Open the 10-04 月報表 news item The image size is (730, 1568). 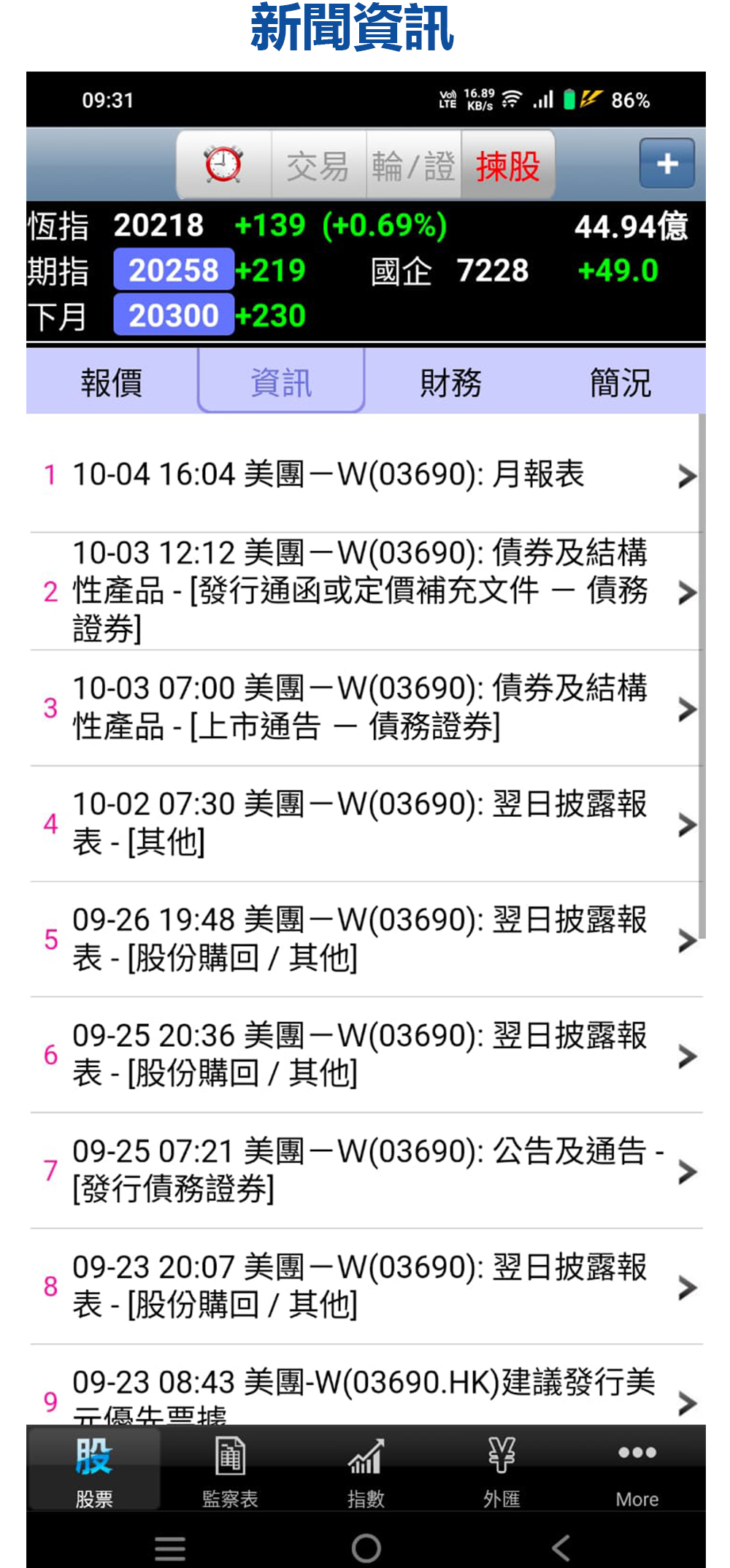pos(365,475)
